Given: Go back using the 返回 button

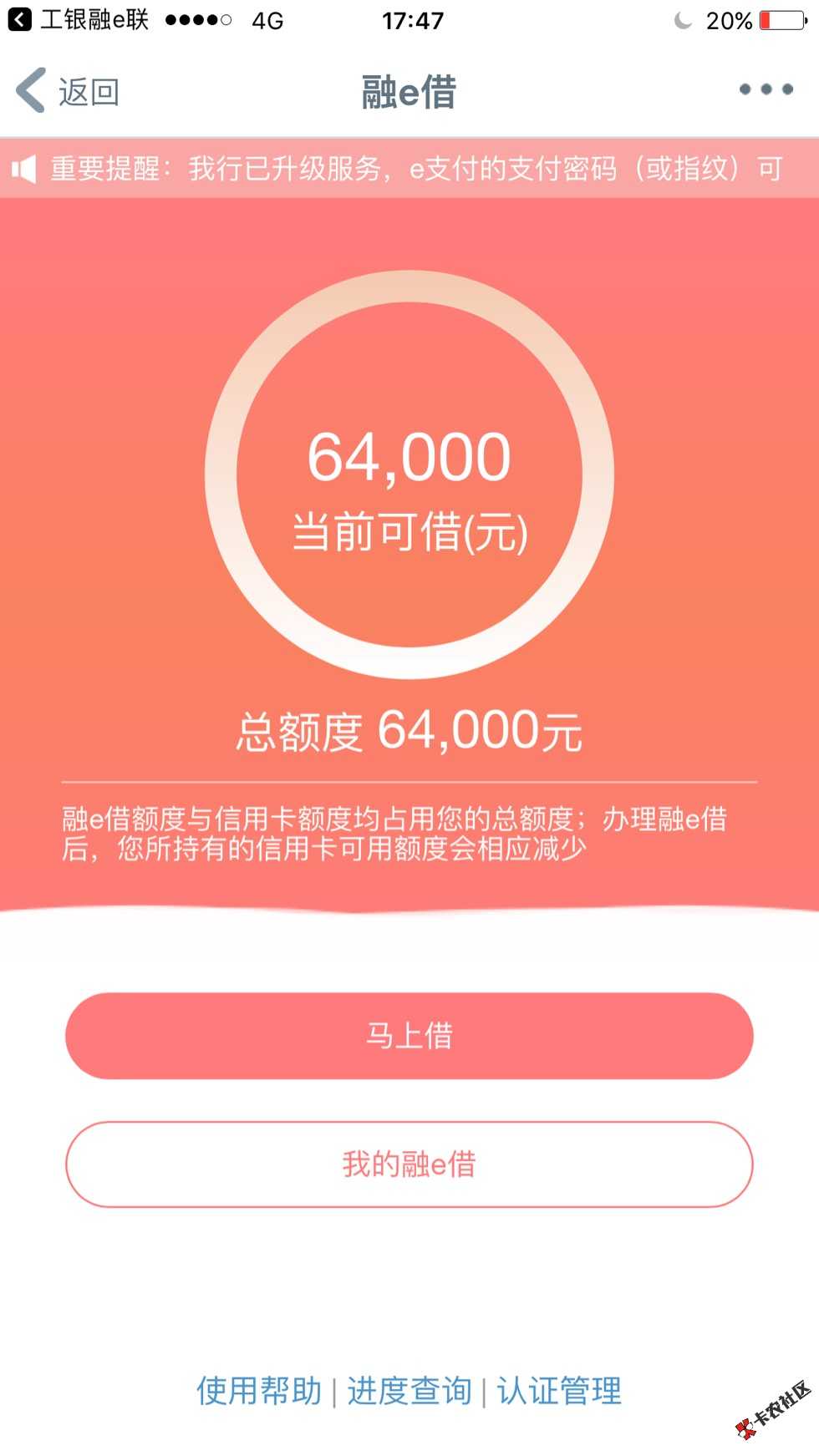Looking at the screenshot, I should pyautogui.click(x=69, y=91).
